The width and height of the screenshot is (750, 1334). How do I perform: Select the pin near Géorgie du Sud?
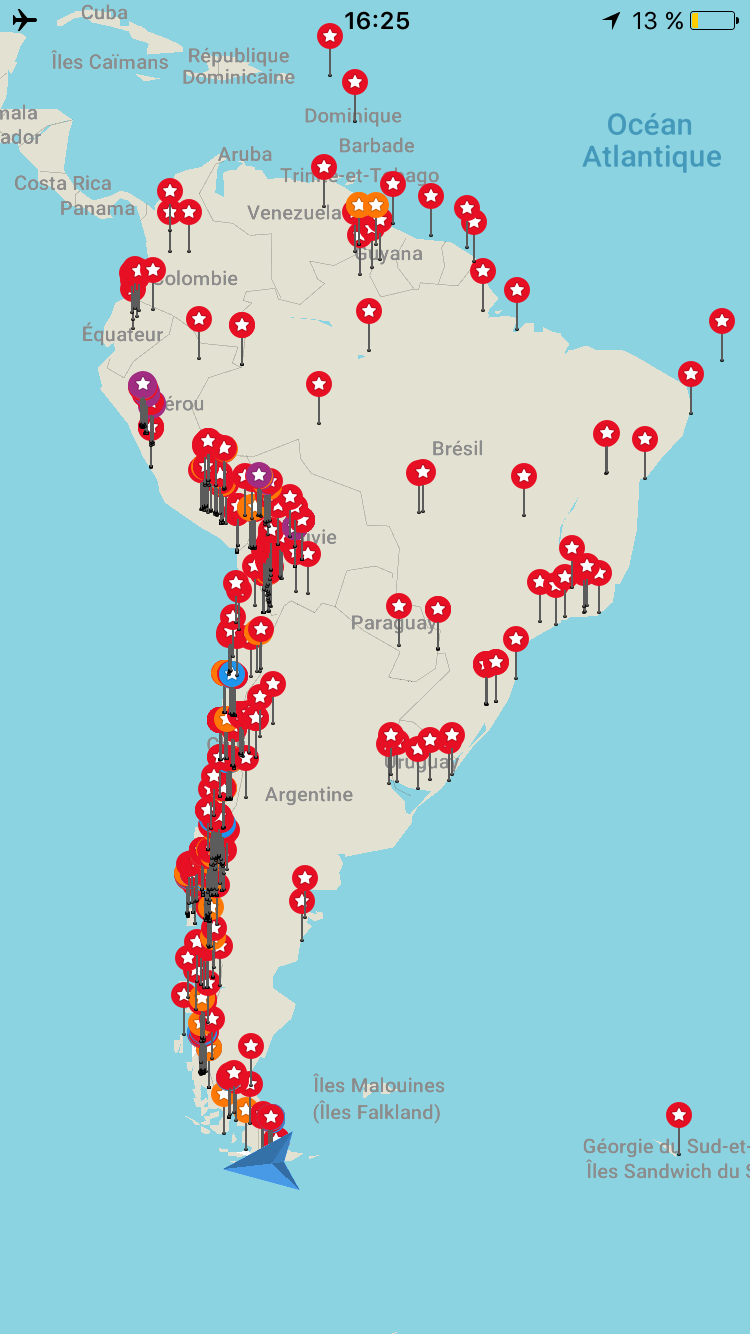pos(679,1115)
